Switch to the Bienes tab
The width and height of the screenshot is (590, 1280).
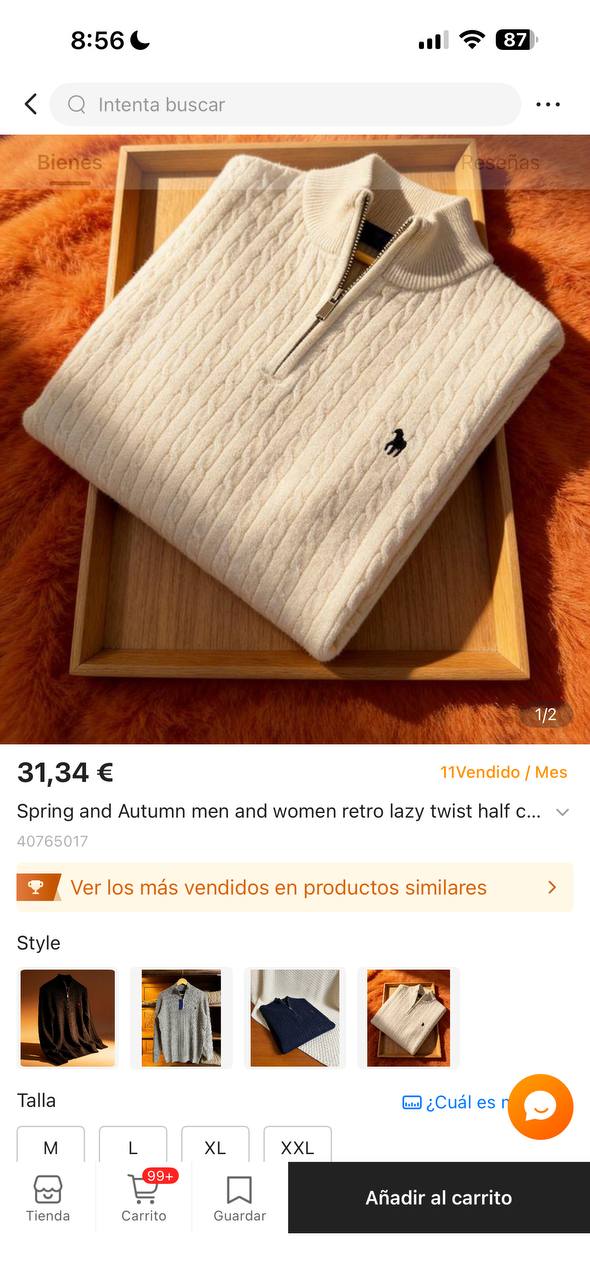[x=70, y=162]
